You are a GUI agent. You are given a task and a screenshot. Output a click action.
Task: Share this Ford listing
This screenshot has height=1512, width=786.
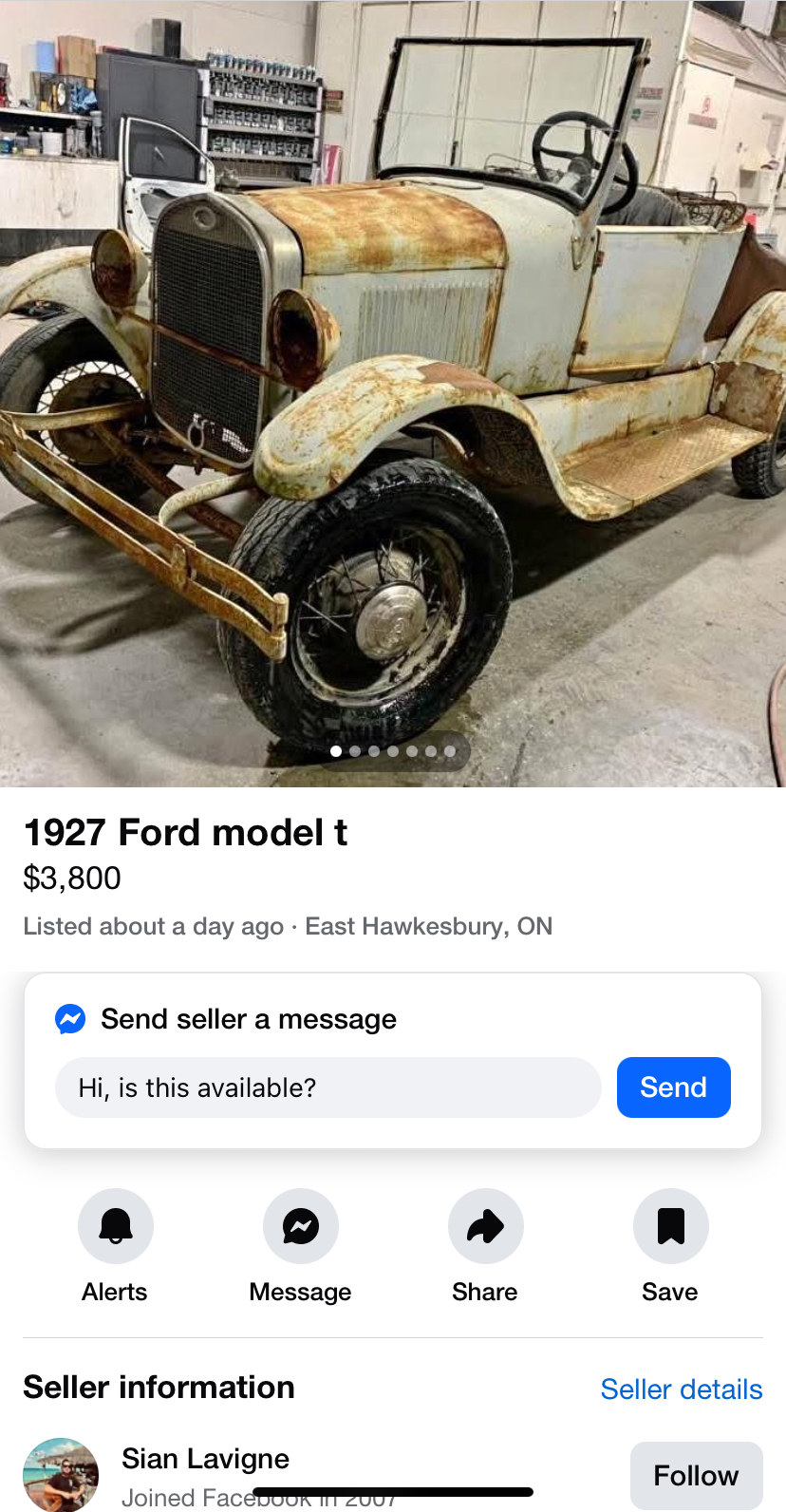(x=485, y=1226)
